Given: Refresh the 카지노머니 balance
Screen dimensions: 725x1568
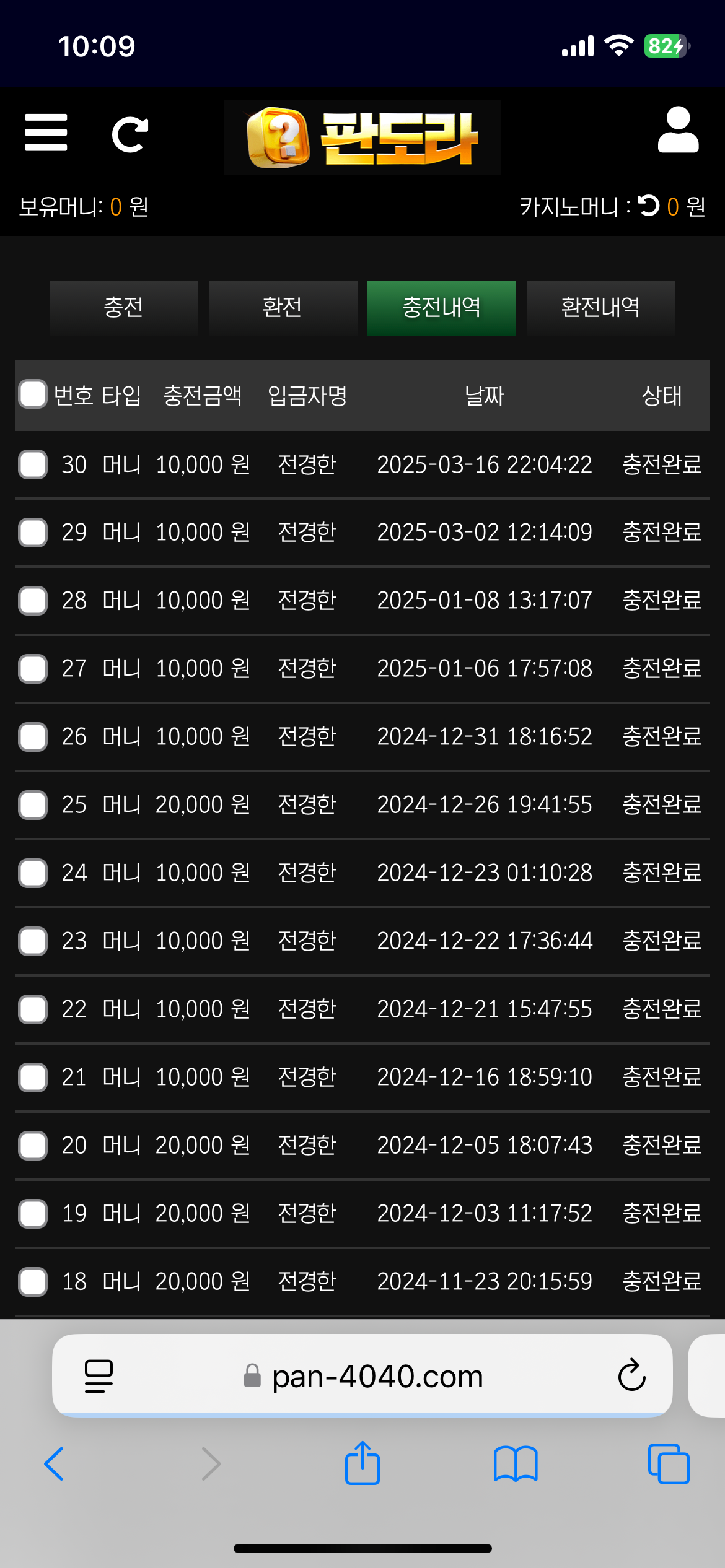Looking at the screenshot, I should click(x=649, y=206).
